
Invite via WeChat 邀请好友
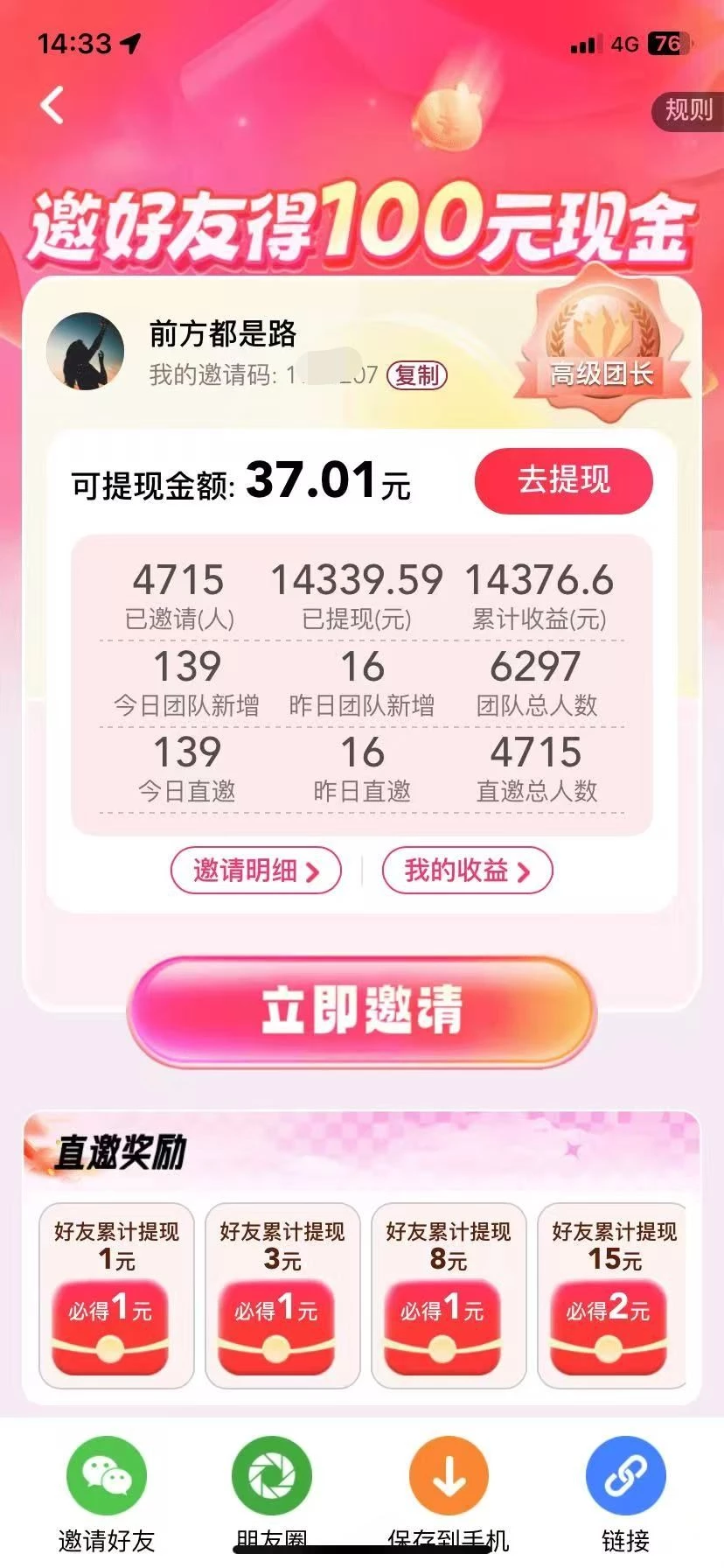(x=107, y=1487)
